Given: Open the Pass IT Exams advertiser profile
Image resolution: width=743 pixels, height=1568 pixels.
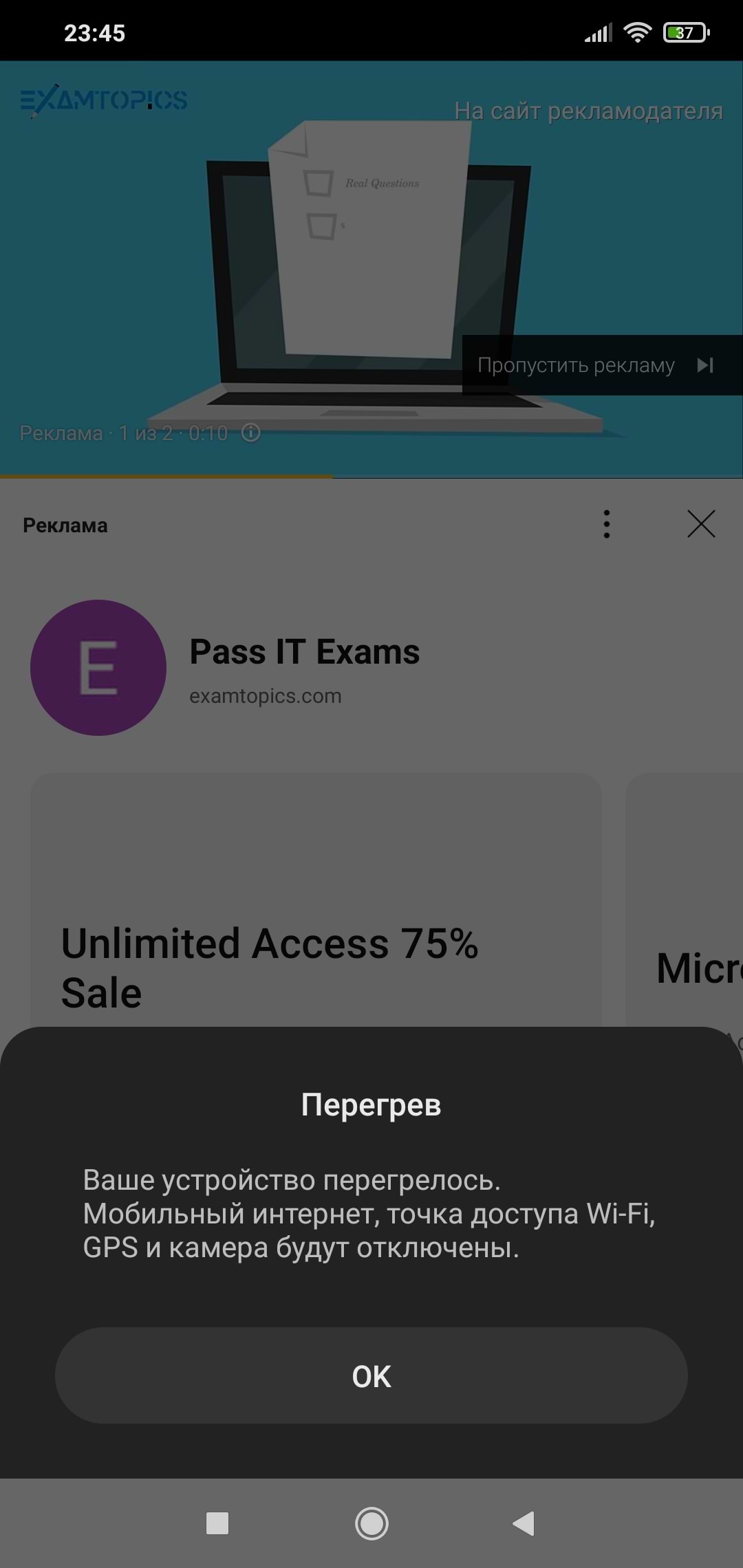Looking at the screenshot, I should (x=304, y=652).
